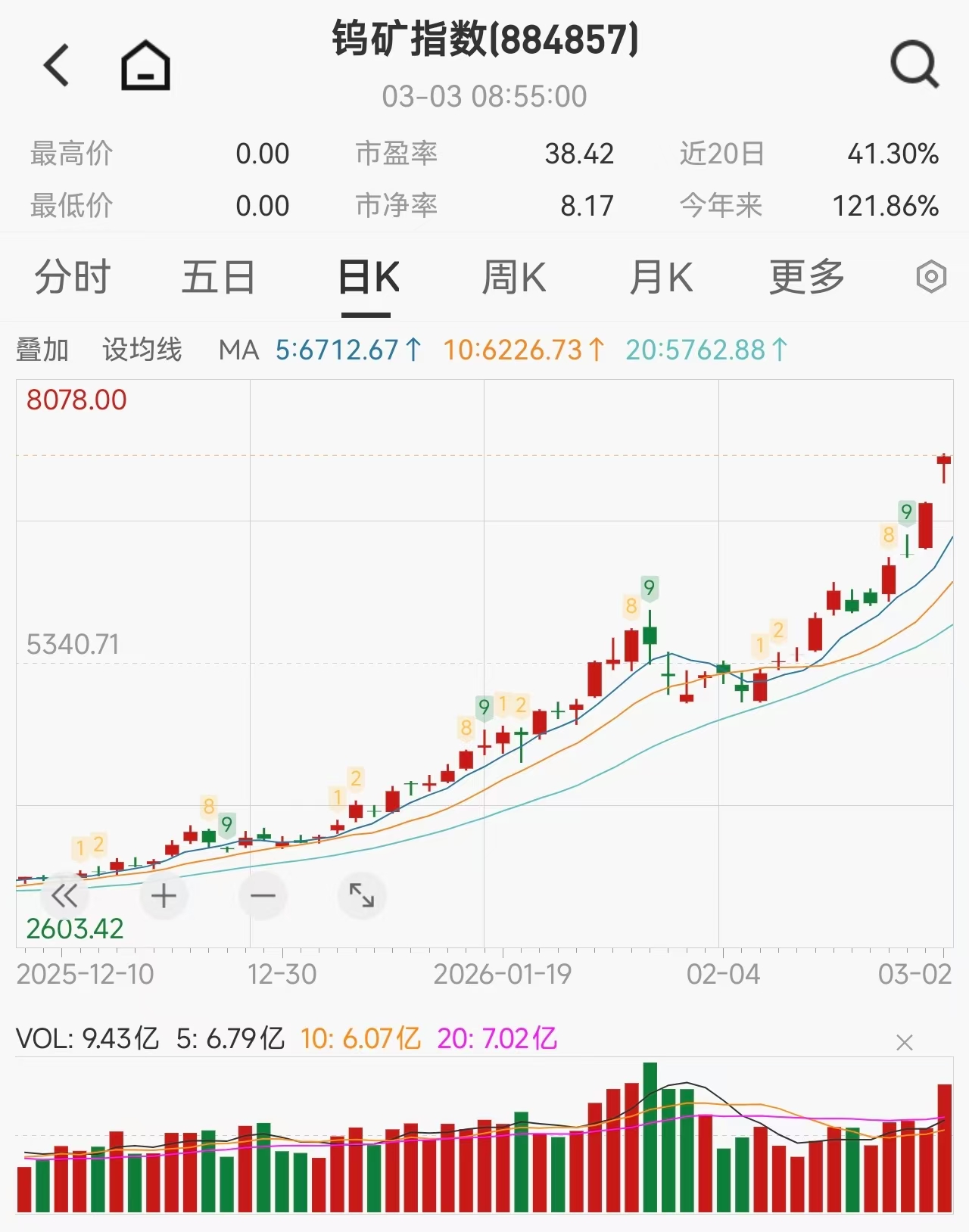Tap 设均线 to configure moving averages

[141, 349]
